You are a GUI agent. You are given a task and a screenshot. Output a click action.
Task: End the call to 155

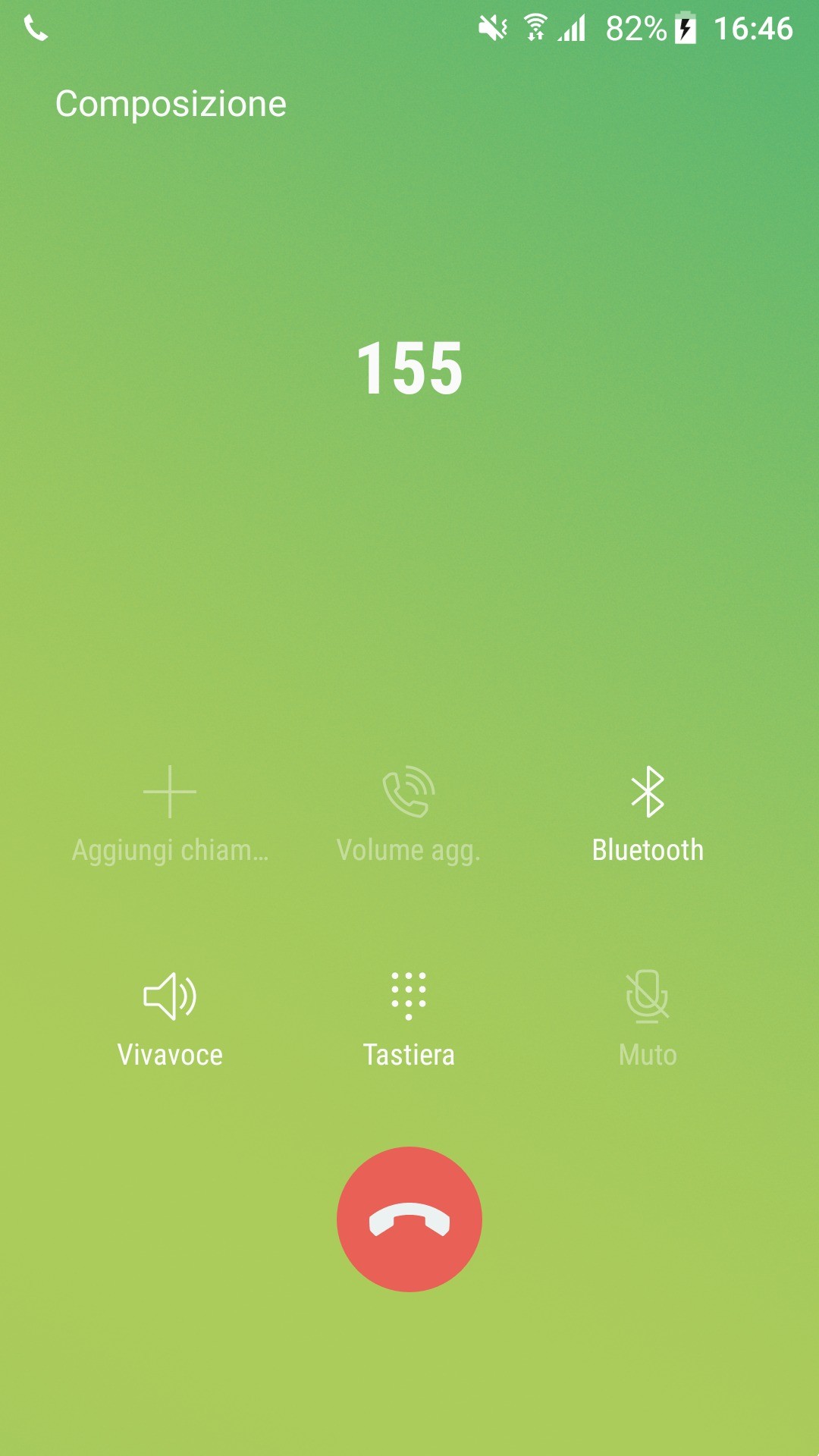coord(409,1219)
